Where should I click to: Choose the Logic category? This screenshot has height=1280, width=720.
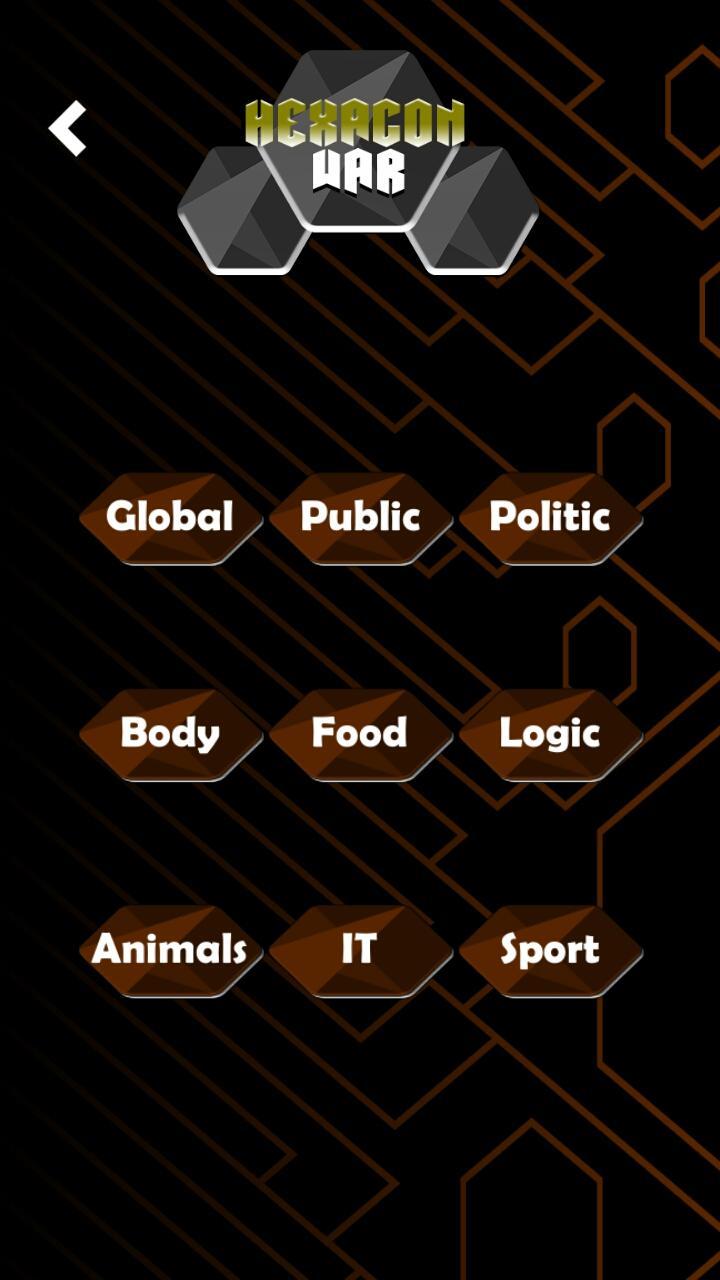[x=550, y=734]
